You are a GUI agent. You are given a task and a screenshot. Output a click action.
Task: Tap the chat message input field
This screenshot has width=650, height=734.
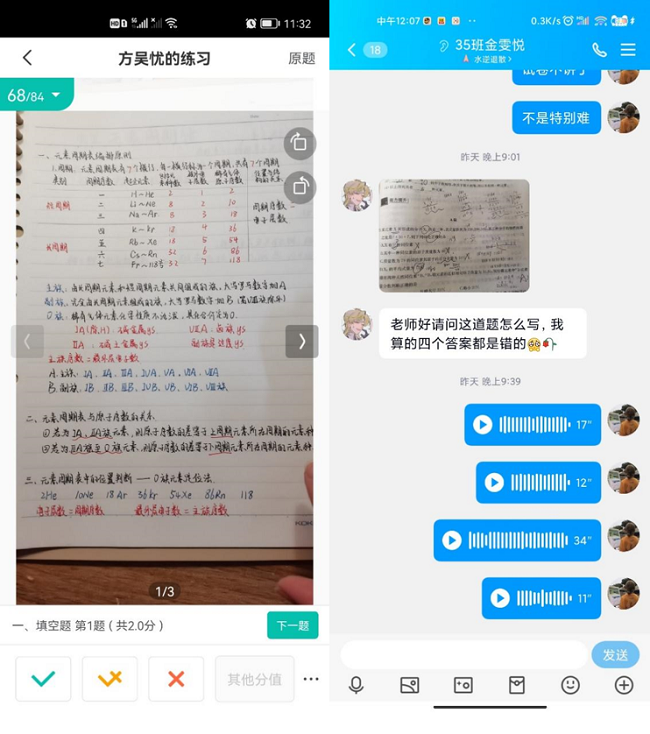click(464, 655)
